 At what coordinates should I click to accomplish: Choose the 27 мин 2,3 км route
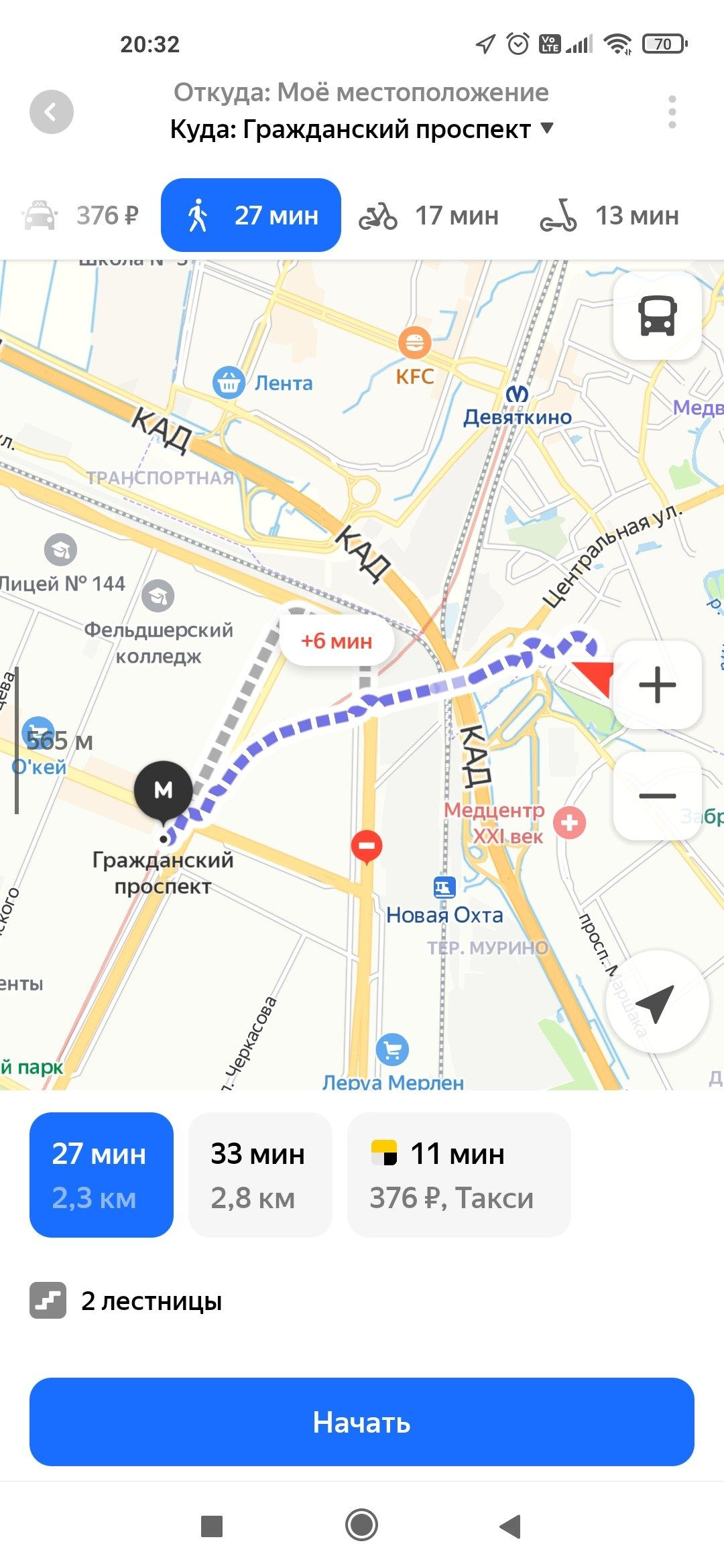click(x=101, y=1175)
